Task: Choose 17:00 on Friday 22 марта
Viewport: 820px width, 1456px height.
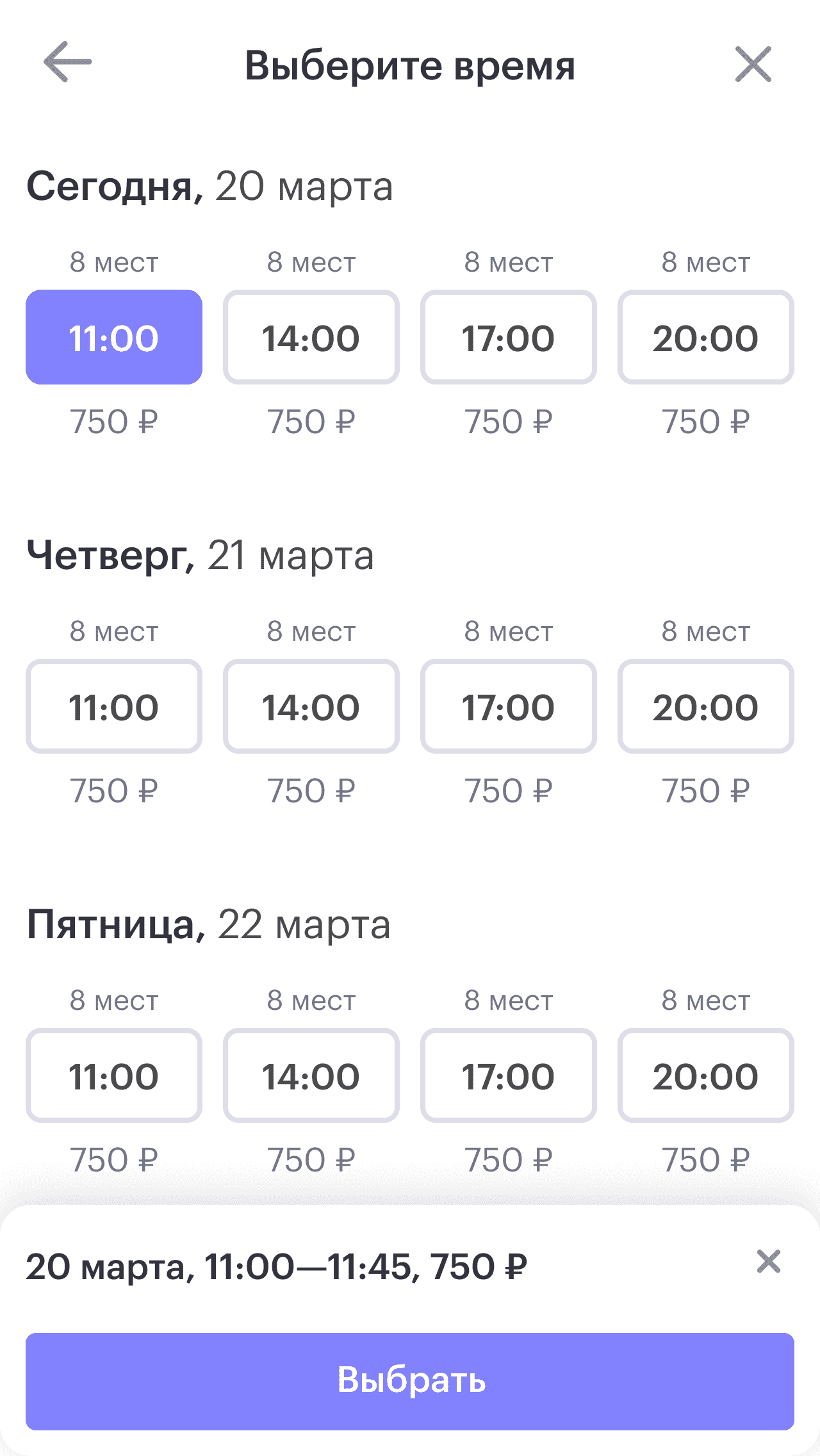Action: [x=509, y=1075]
